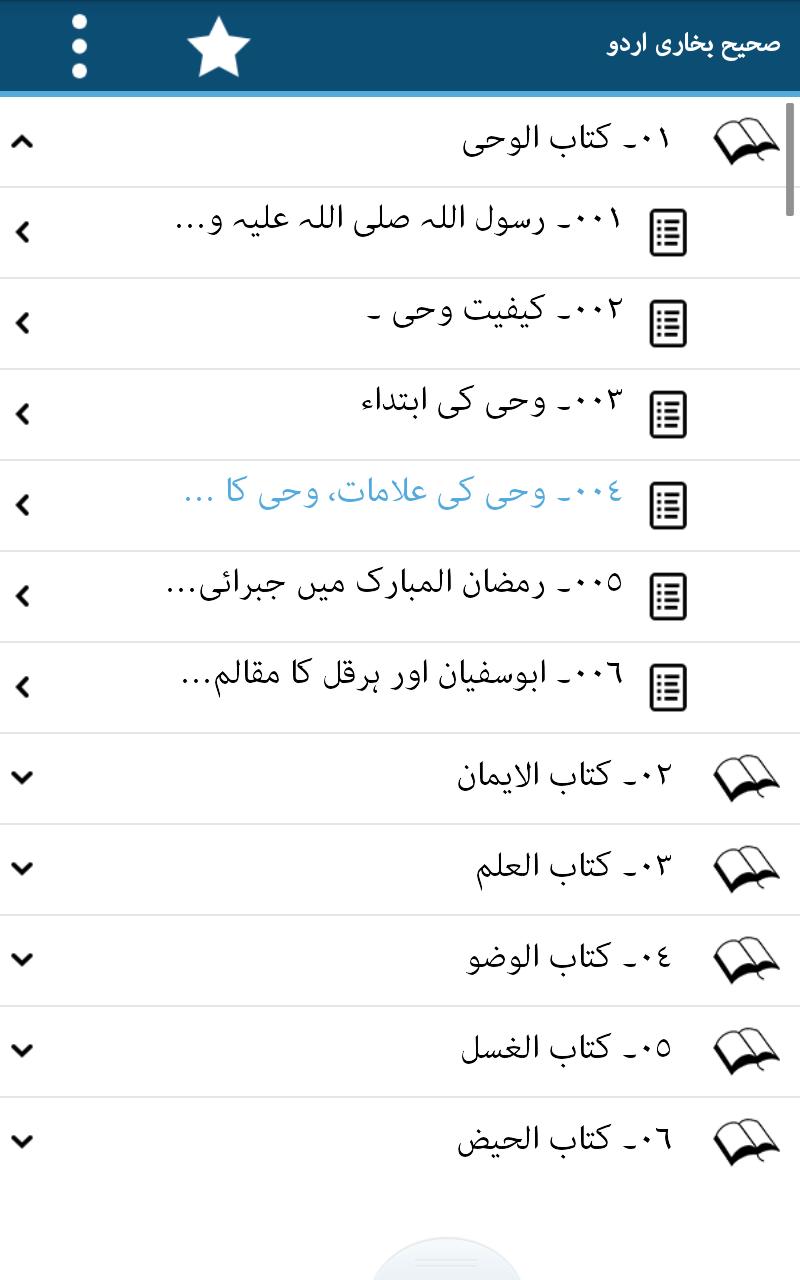Select the کتاب العلم list row

point(400,866)
